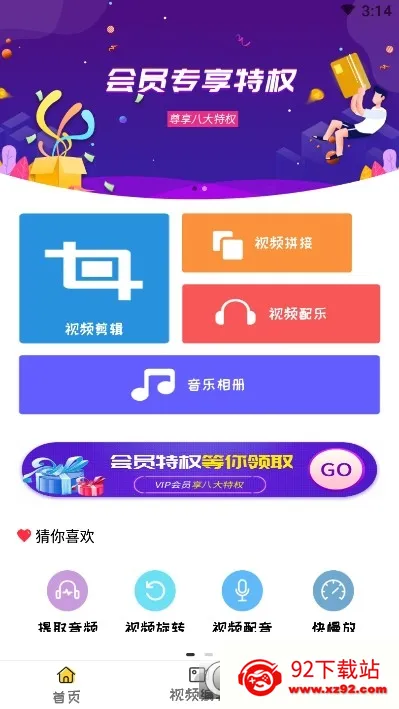The width and height of the screenshot is (399, 709).
Task: Open 音乐相册 music album
Action: pyautogui.click(x=200, y=385)
